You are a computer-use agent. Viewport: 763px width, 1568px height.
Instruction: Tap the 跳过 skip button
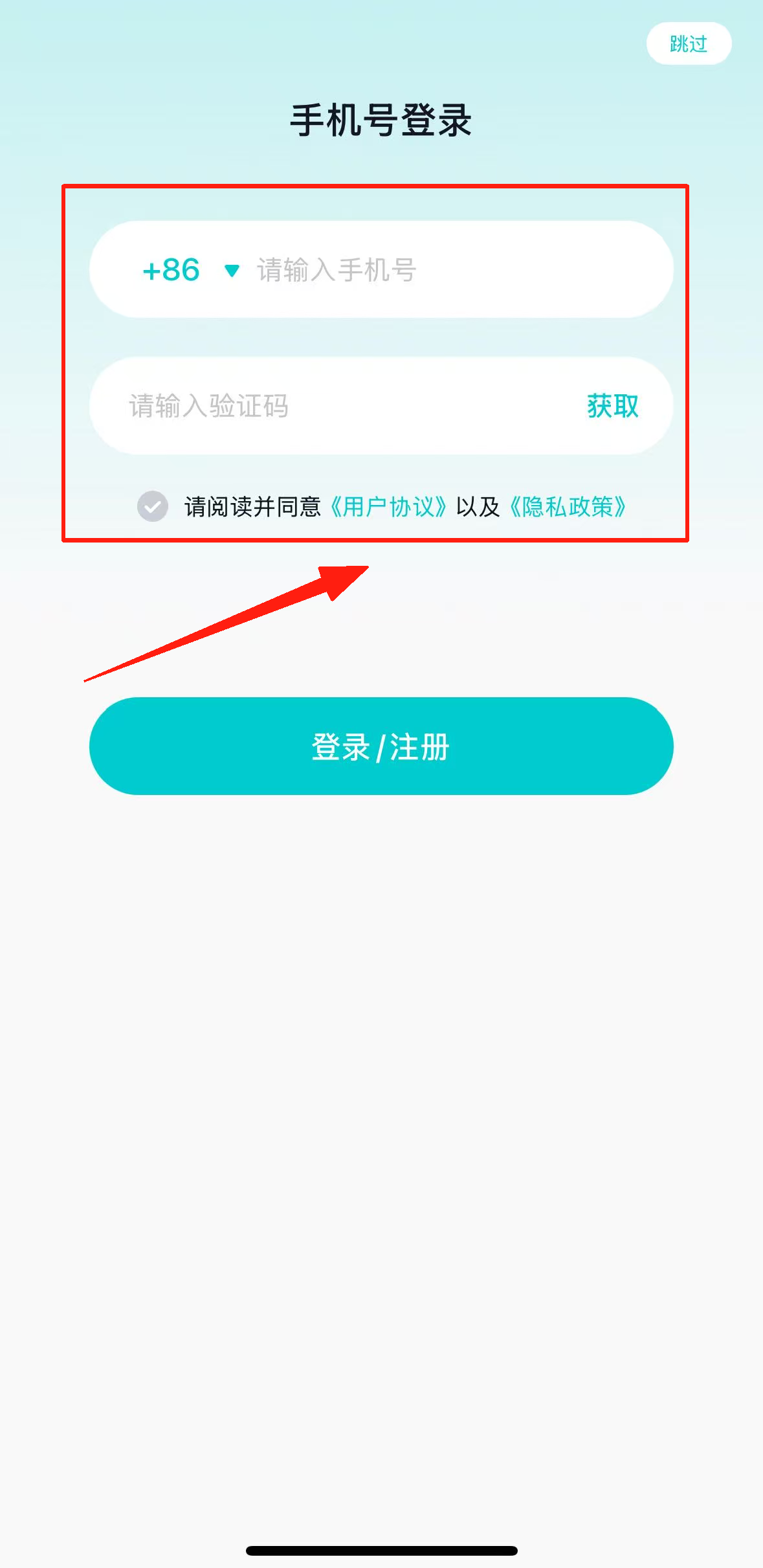(x=688, y=44)
